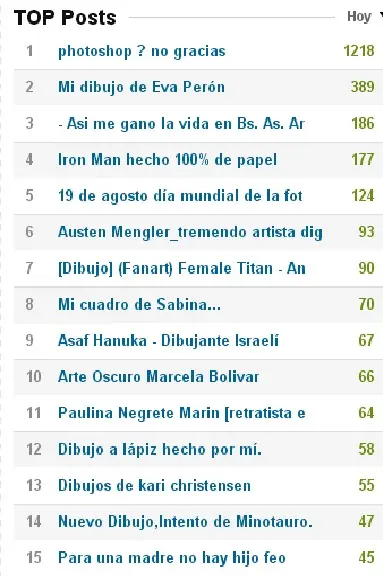Open 'Arte Oscuro Marcela Bolivar' post

159,377
